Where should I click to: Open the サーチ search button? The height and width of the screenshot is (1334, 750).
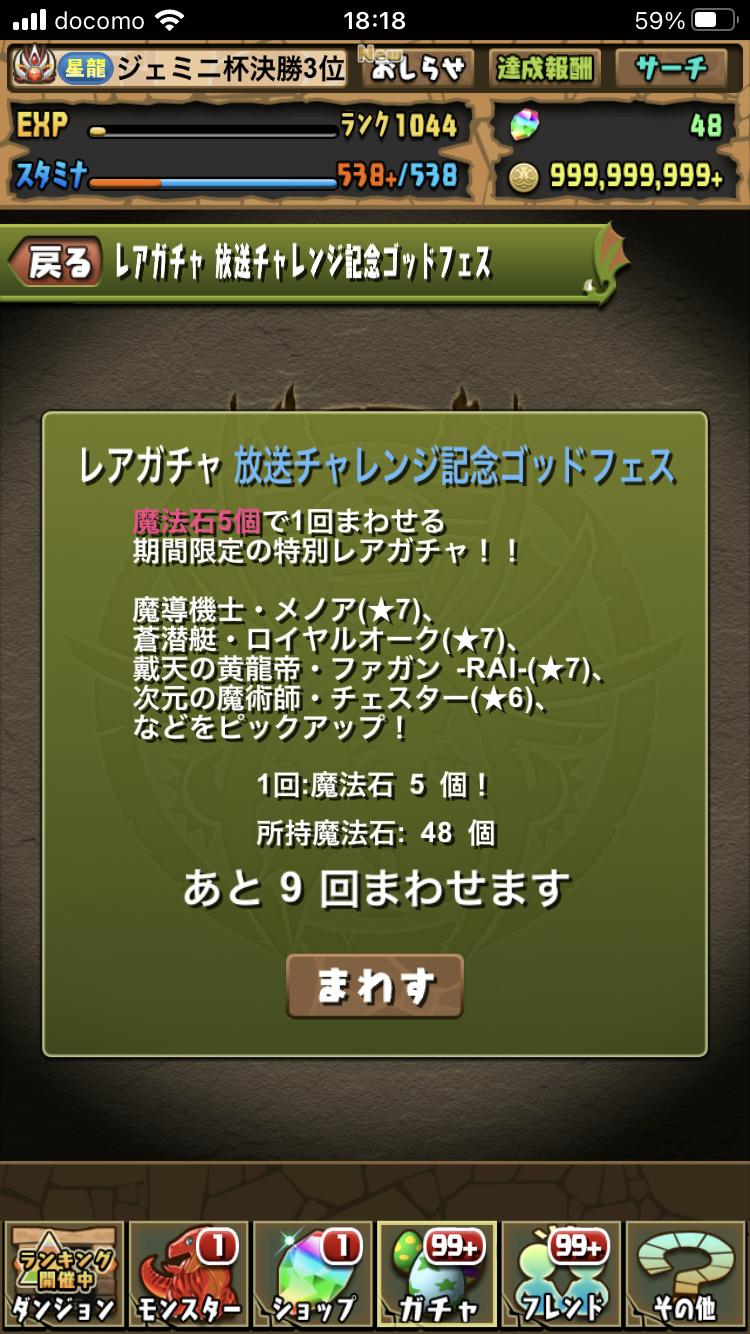[x=671, y=68]
